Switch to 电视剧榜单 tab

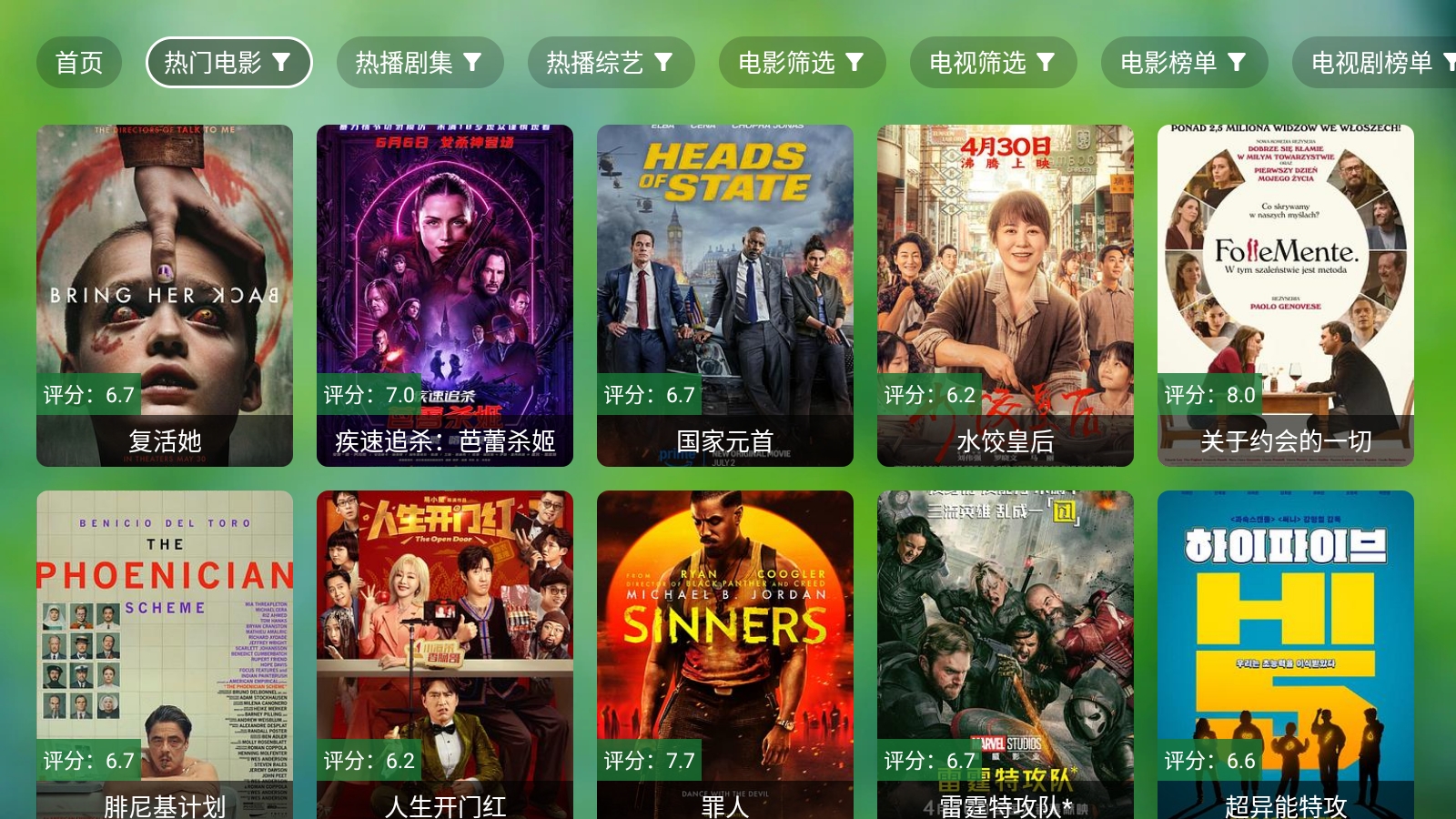[x=1374, y=63]
